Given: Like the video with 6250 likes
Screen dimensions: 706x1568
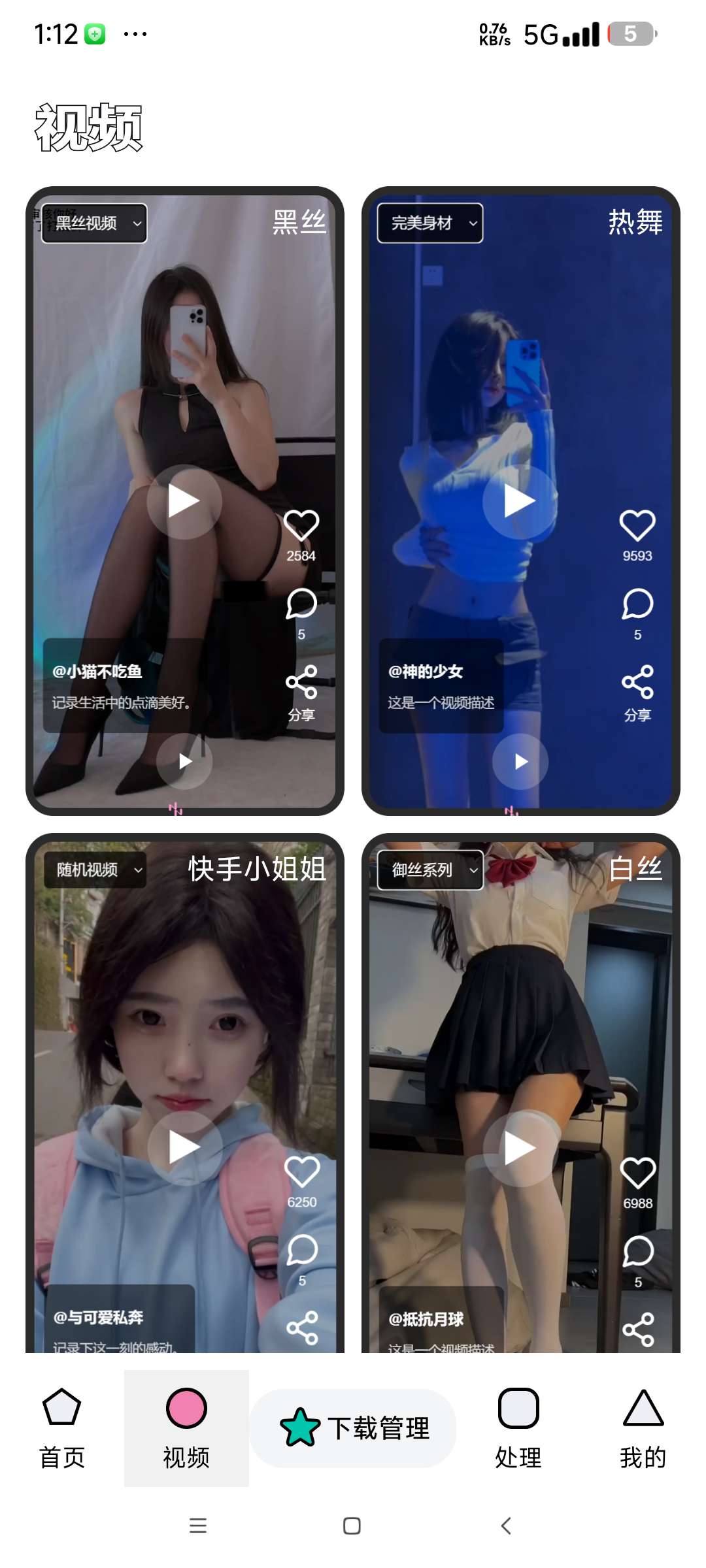Looking at the screenshot, I should pyautogui.click(x=302, y=1172).
